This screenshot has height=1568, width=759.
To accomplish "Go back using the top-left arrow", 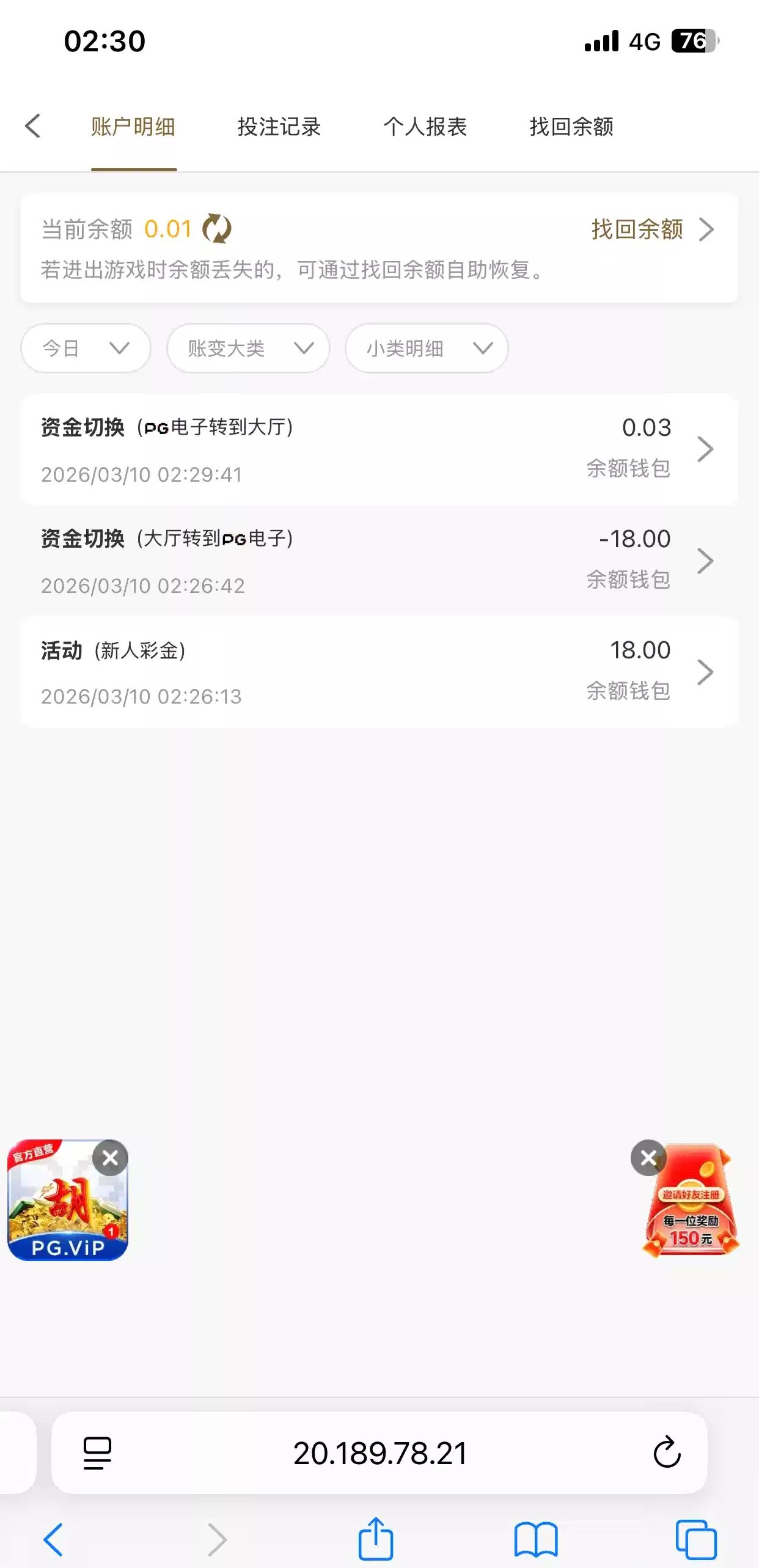I will [33, 127].
